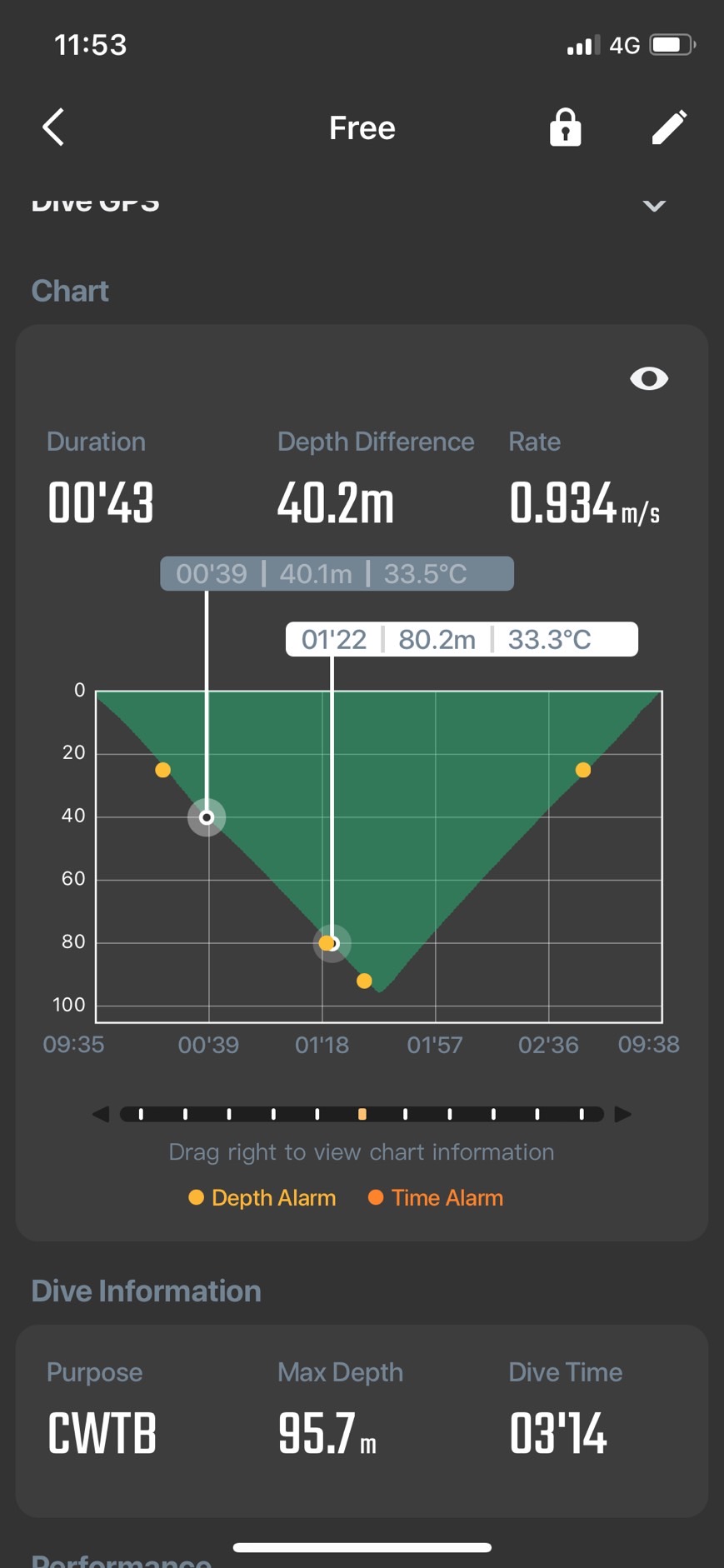Expand the Dive GPS section chevron
This screenshot has height=1568, width=724.
pyautogui.click(x=654, y=205)
